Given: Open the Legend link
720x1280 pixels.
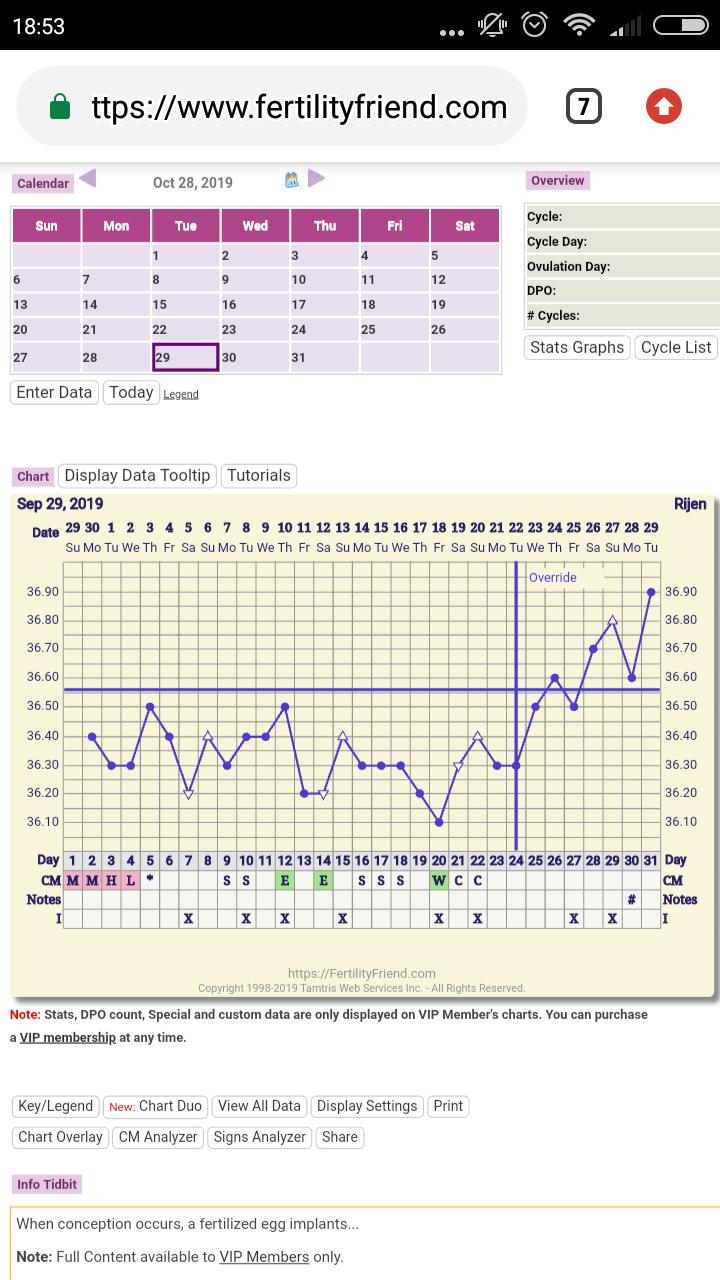Looking at the screenshot, I should pos(181,394).
